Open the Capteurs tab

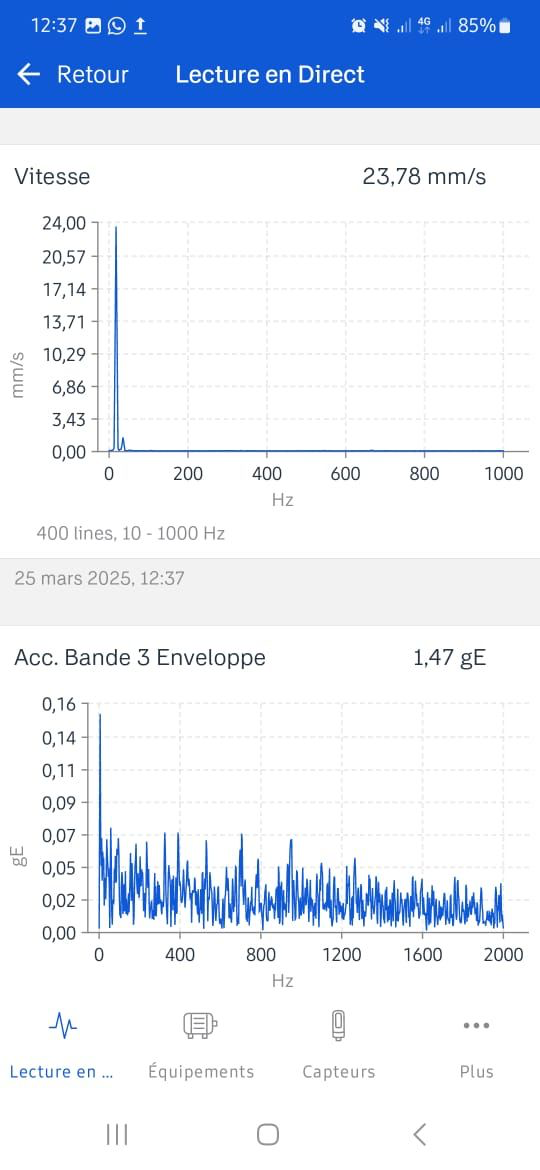(339, 1046)
